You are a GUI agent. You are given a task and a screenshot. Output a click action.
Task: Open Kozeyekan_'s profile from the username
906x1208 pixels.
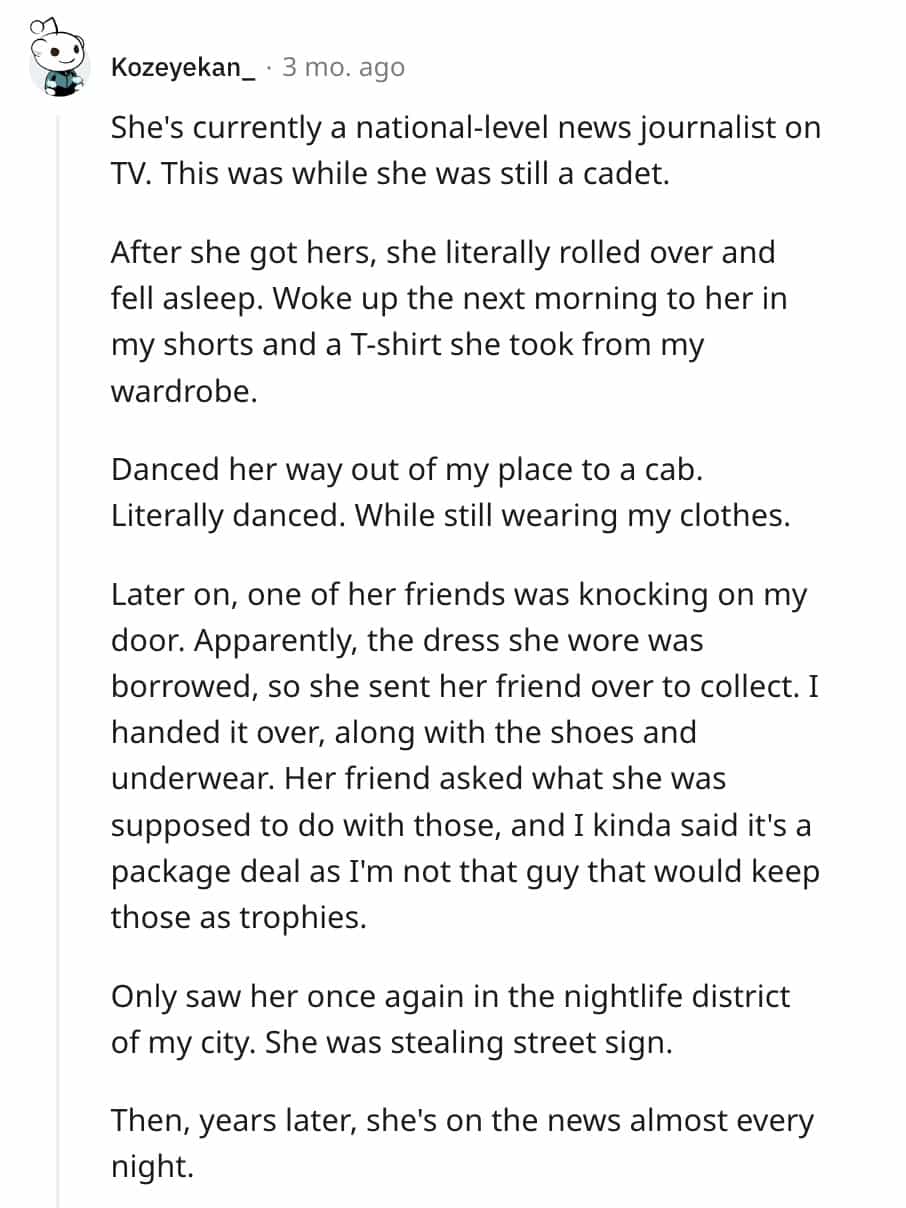(x=183, y=68)
